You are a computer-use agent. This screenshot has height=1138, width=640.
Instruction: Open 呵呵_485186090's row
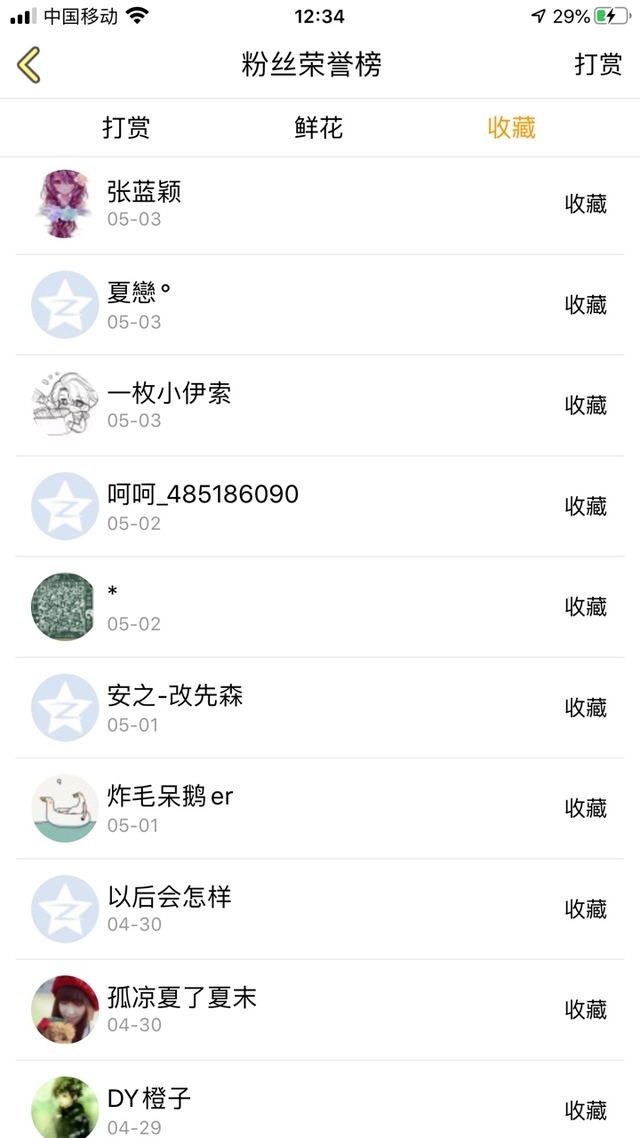[320, 506]
